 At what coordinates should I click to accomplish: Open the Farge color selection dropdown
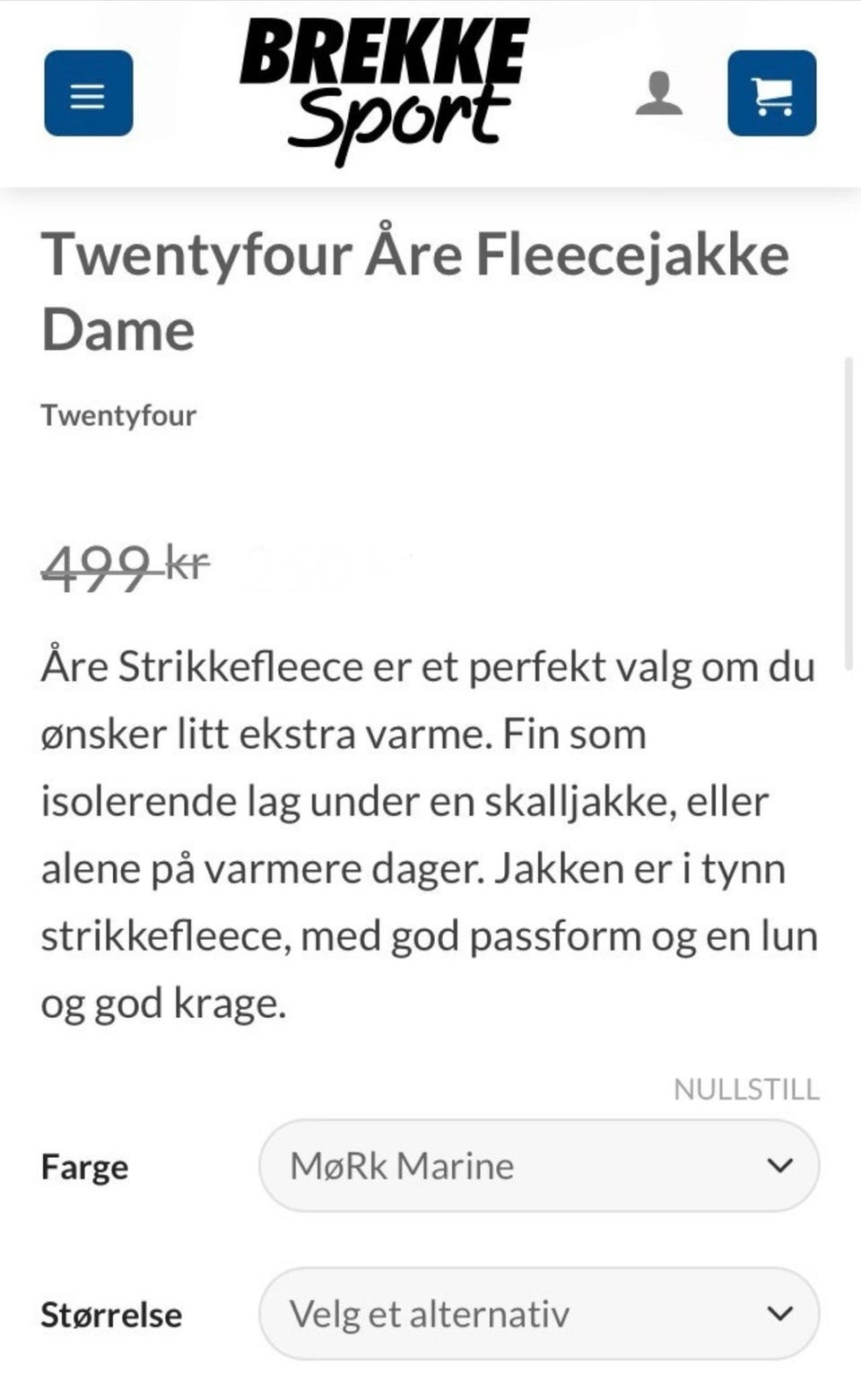coord(538,1167)
